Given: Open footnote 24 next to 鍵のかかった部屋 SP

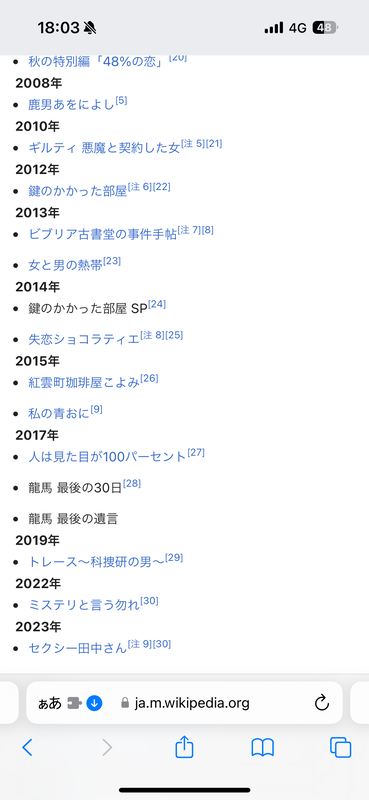Looking at the screenshot, I should (157, 304).
